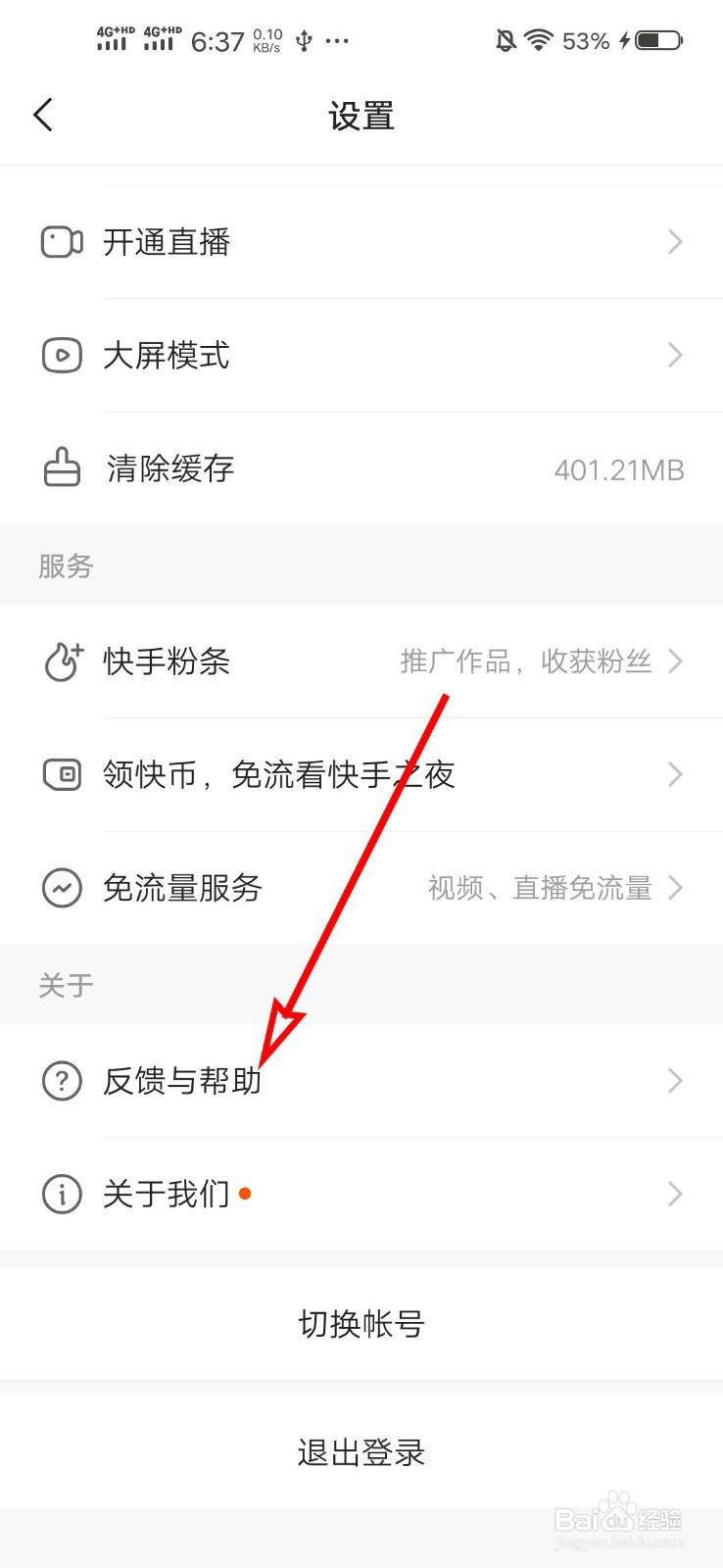723x1568 pixels.
Task: Click the Wi-Fi icon in the status bar
Action: coord(536,40)
